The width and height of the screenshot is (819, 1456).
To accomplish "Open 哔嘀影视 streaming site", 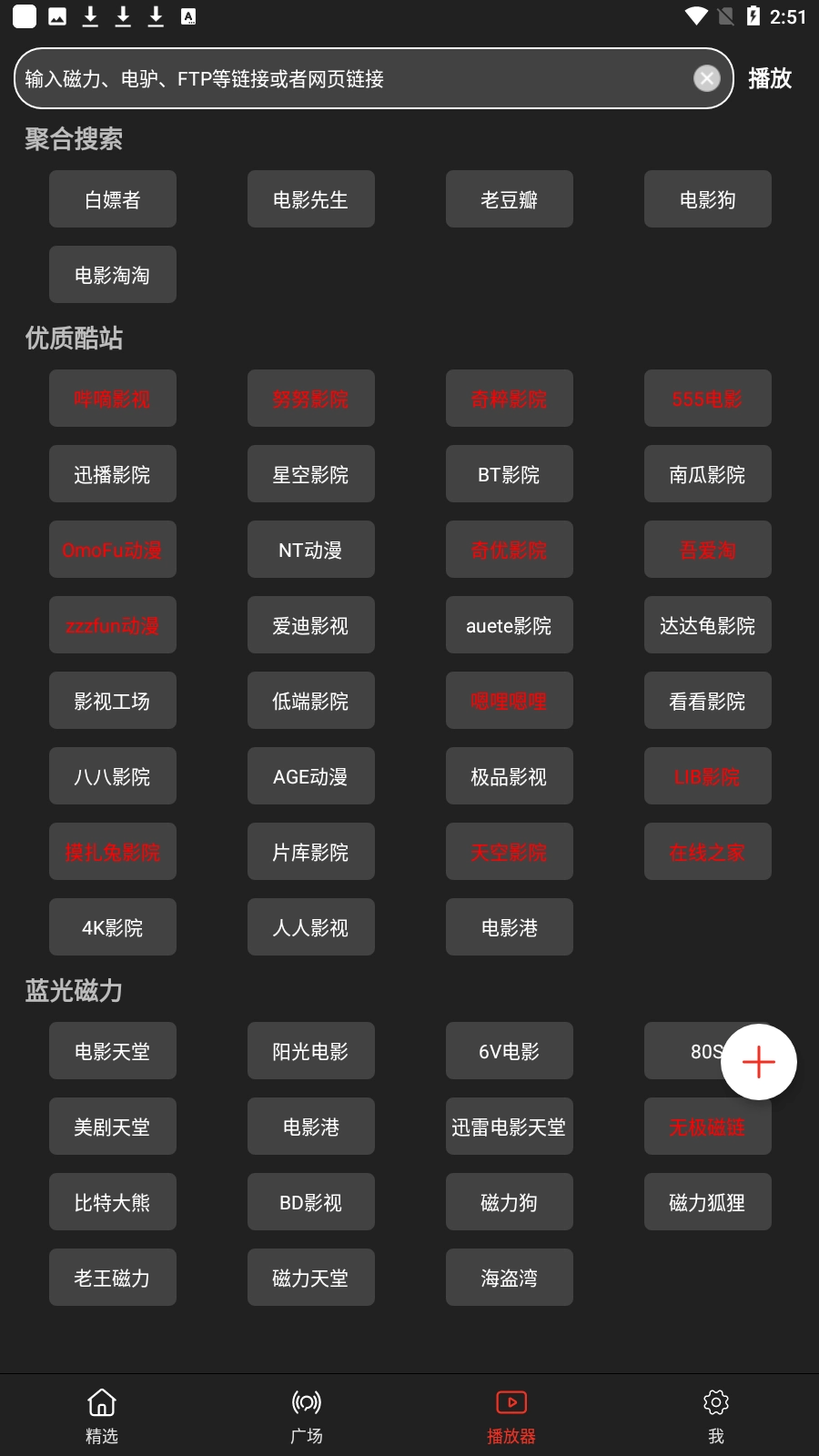I will click(112, 399).
